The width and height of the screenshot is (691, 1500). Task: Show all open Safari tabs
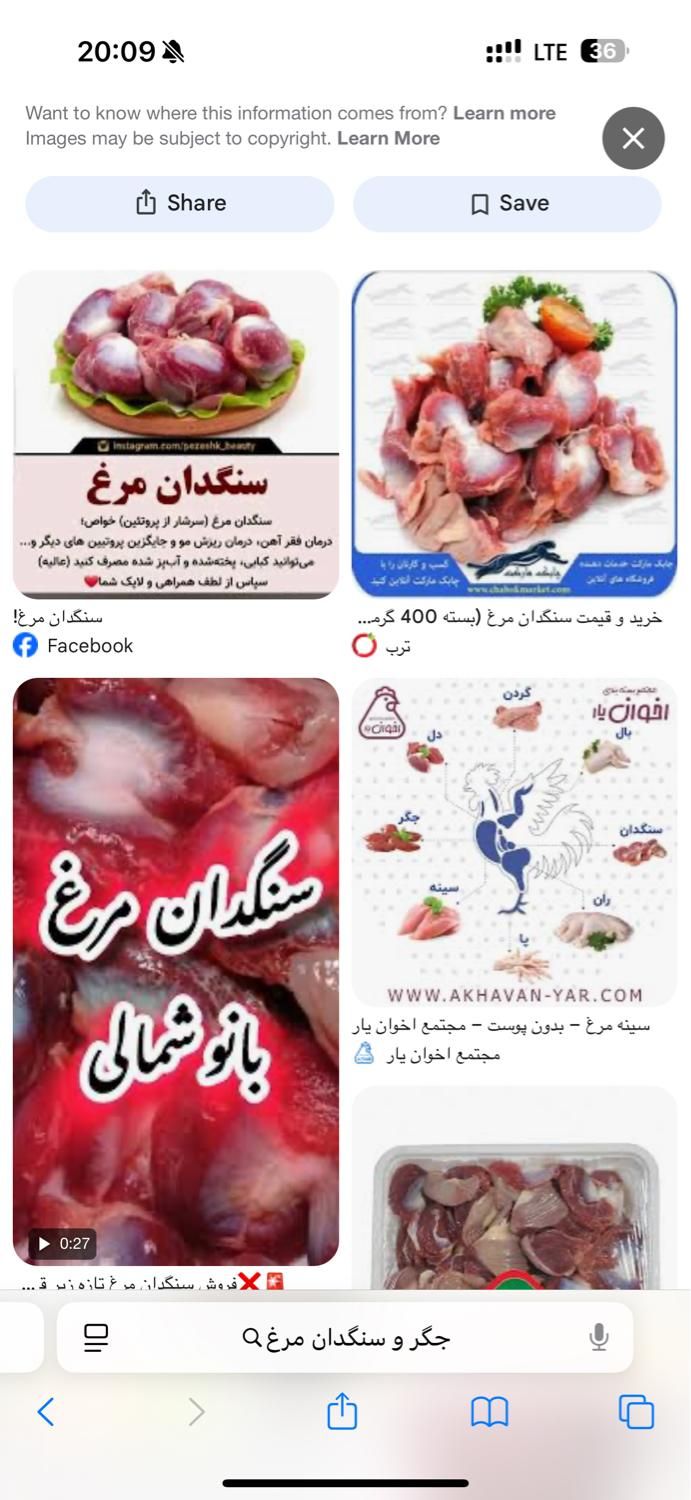point(636,1412)
